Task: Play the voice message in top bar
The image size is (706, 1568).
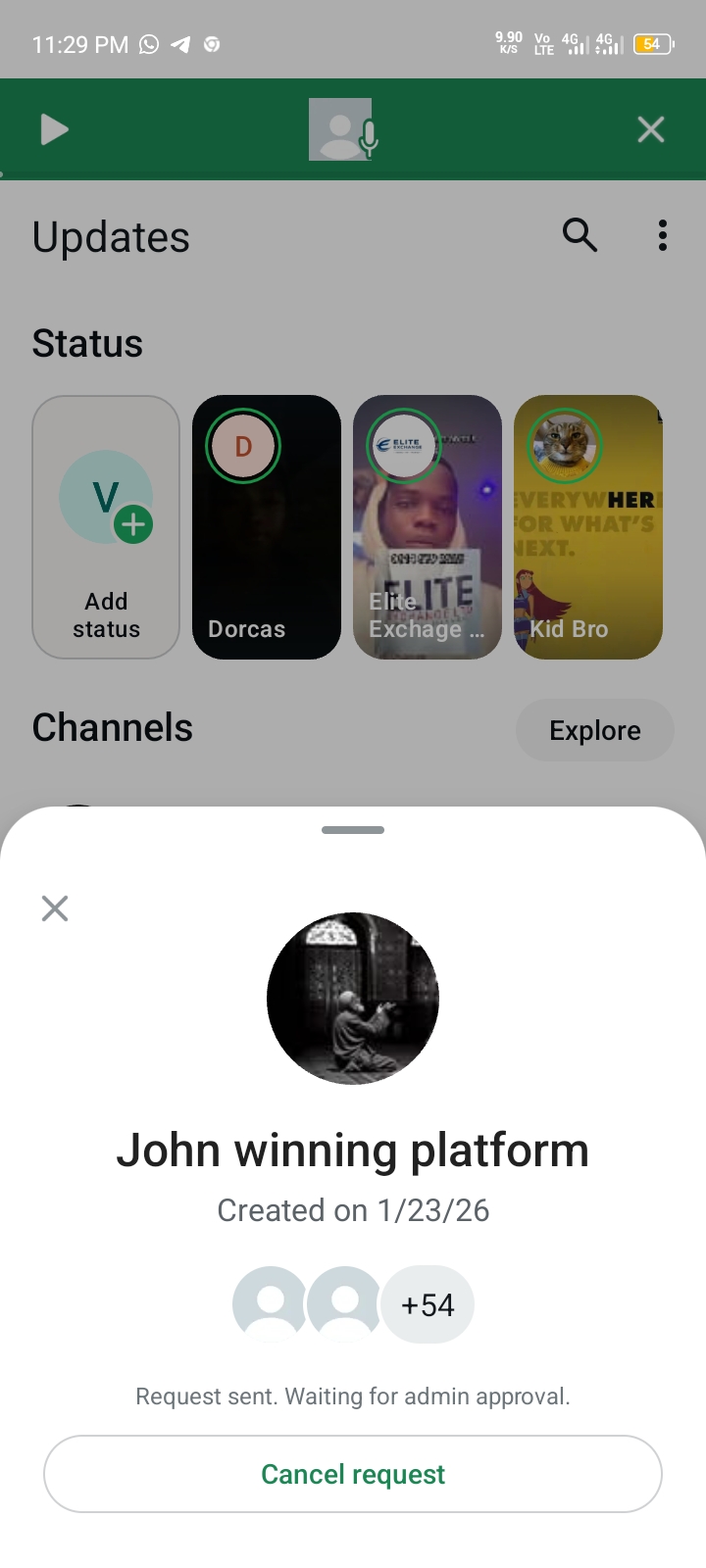Action: pos(54,129)
